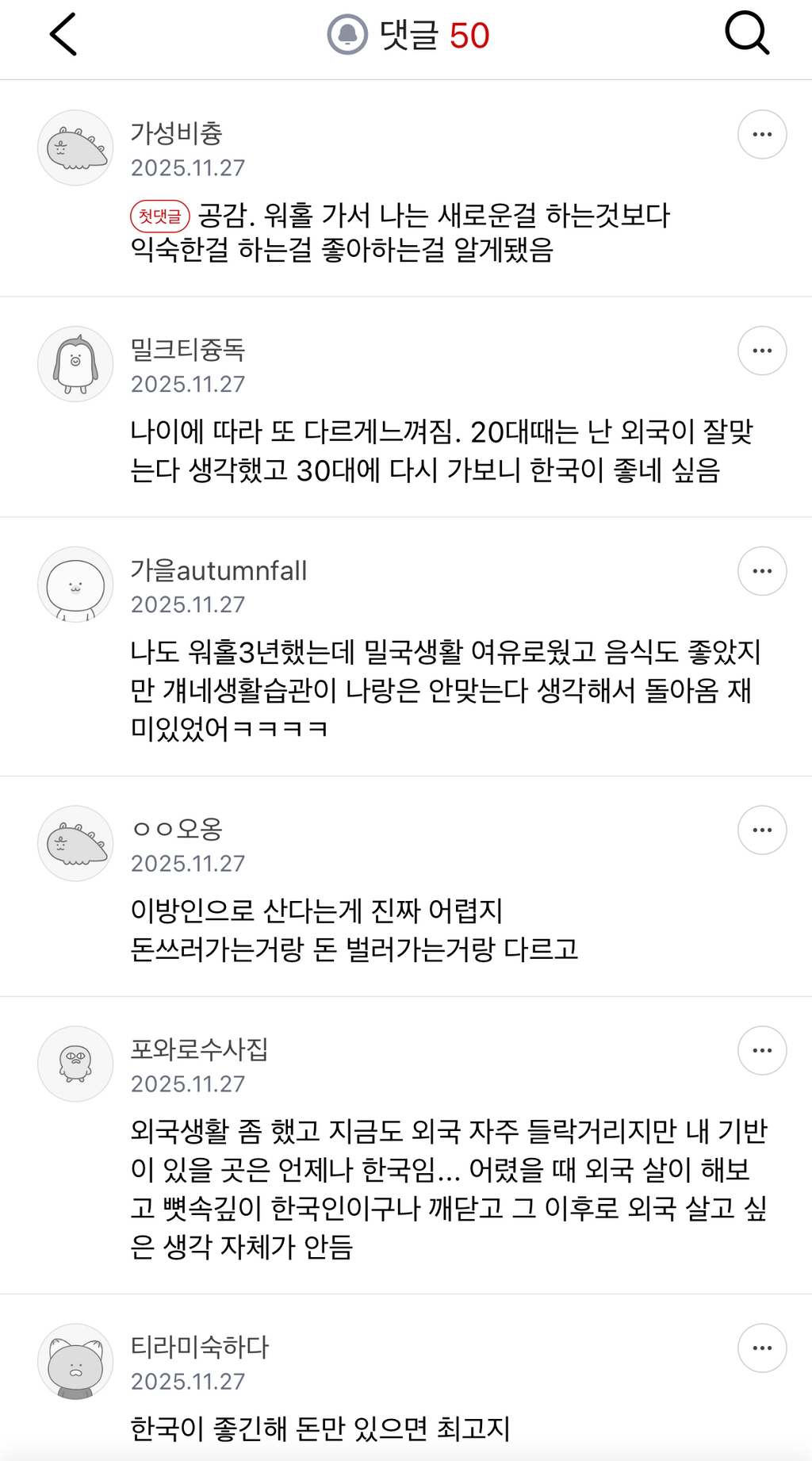Toggle the comment notification bell

[x=347, y=35]
